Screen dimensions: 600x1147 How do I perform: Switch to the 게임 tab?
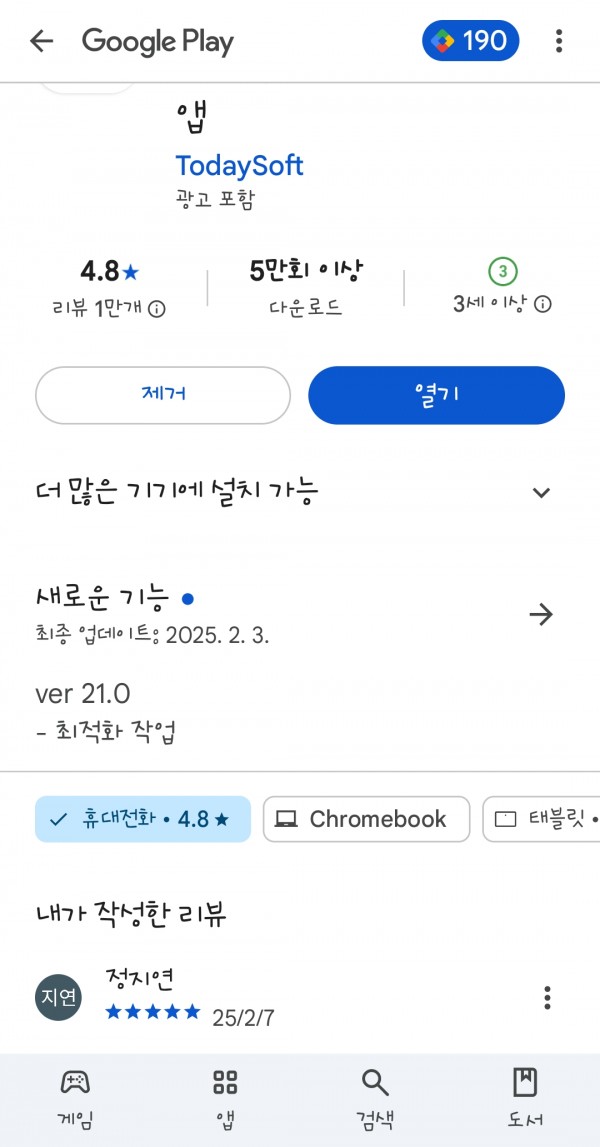75,1099
